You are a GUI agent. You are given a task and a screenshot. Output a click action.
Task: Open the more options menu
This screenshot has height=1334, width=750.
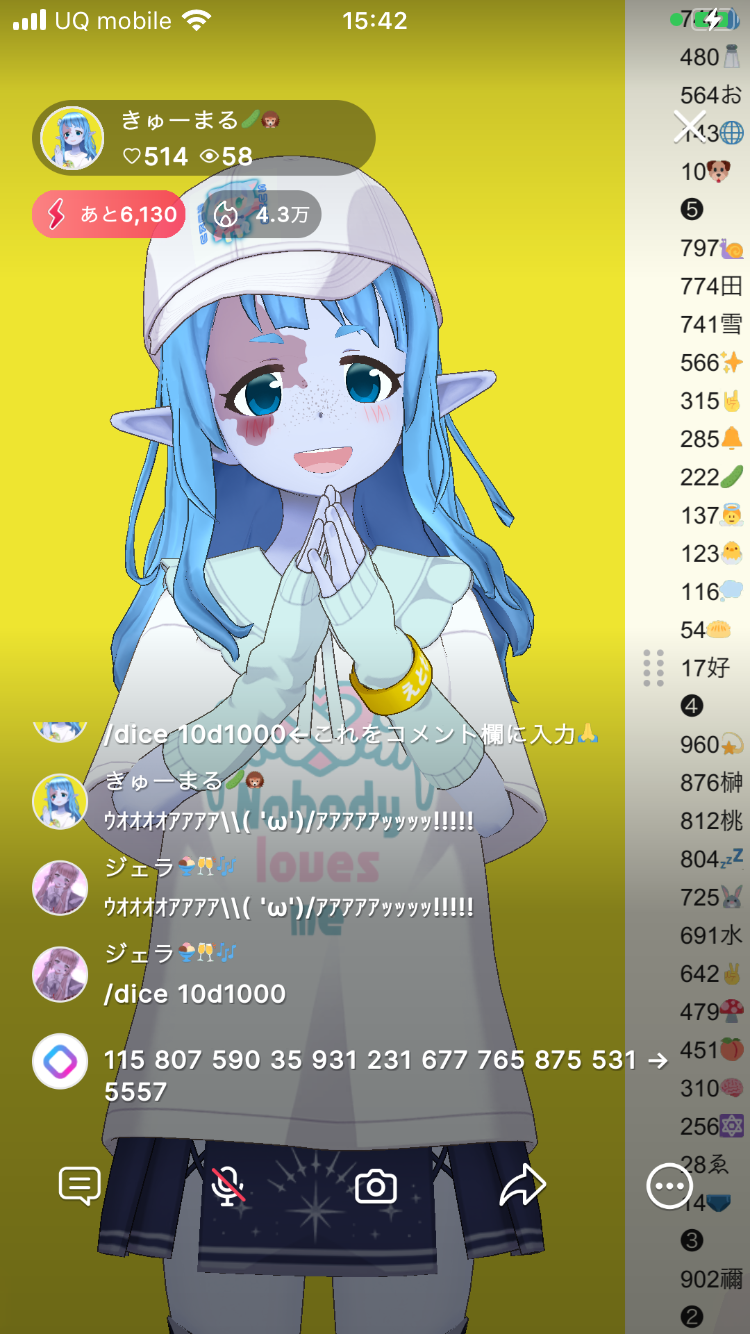[x=669, y=1187]
